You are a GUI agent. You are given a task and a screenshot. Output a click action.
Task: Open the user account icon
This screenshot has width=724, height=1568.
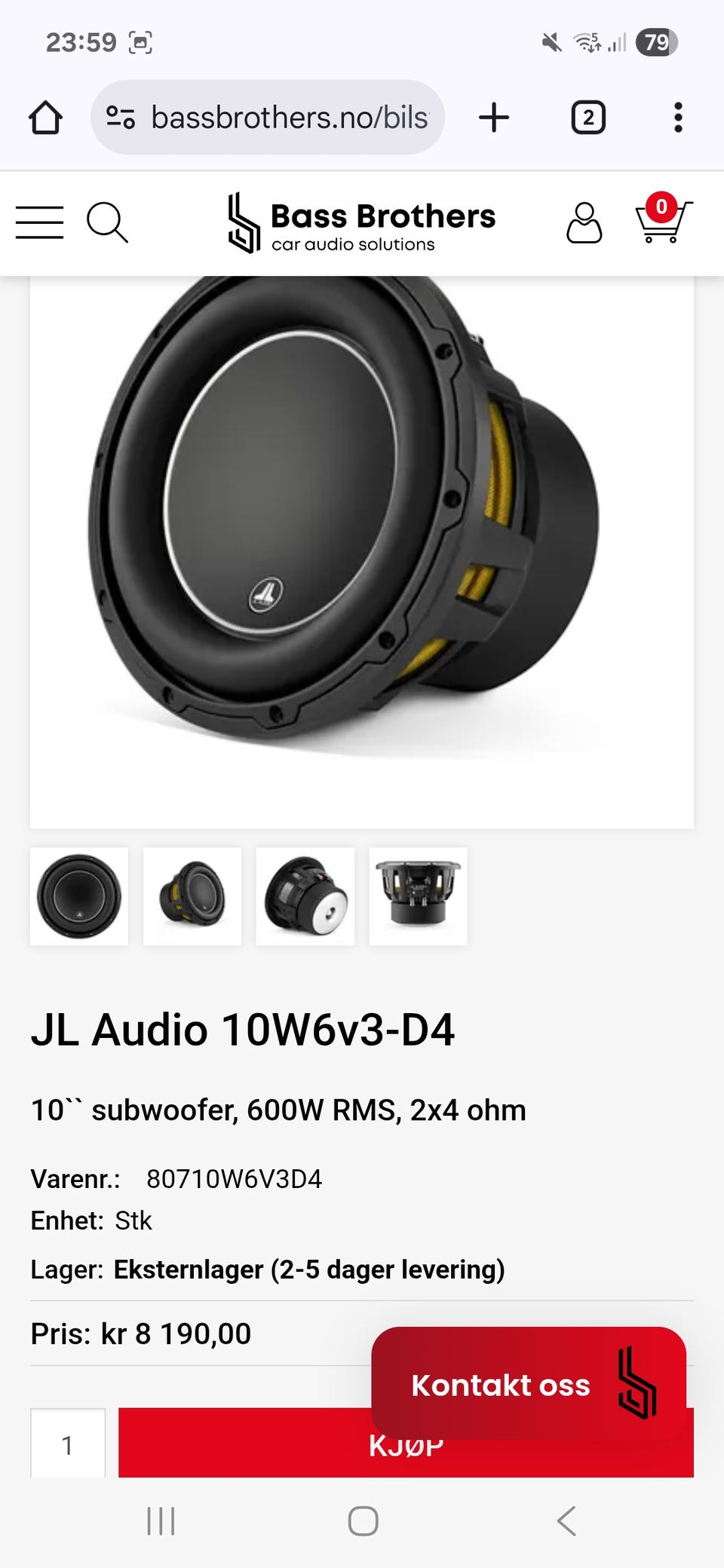click(x=584, y=223)
